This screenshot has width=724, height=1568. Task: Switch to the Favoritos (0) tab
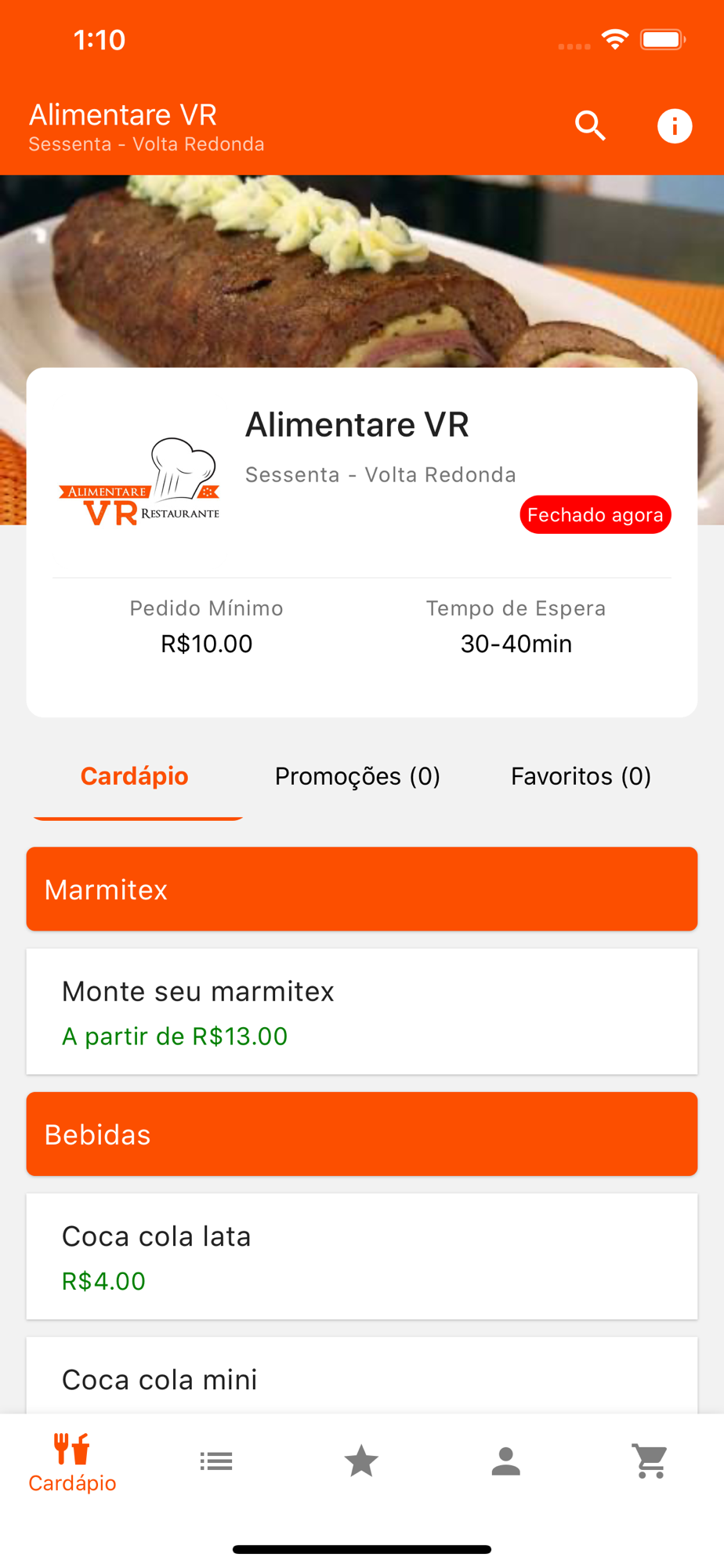click(x=581, y=776)
